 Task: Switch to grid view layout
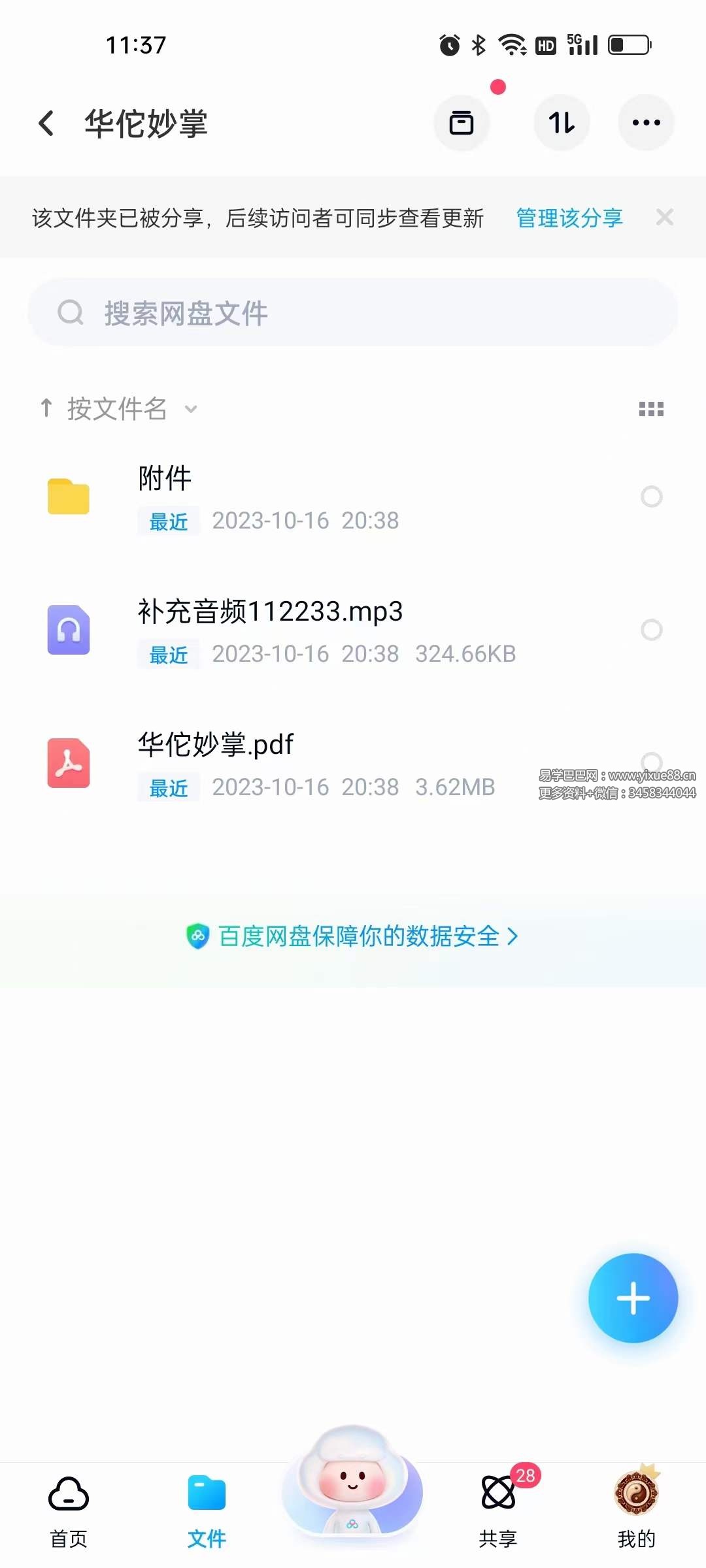pyautogui.click(x=651, y=408)
